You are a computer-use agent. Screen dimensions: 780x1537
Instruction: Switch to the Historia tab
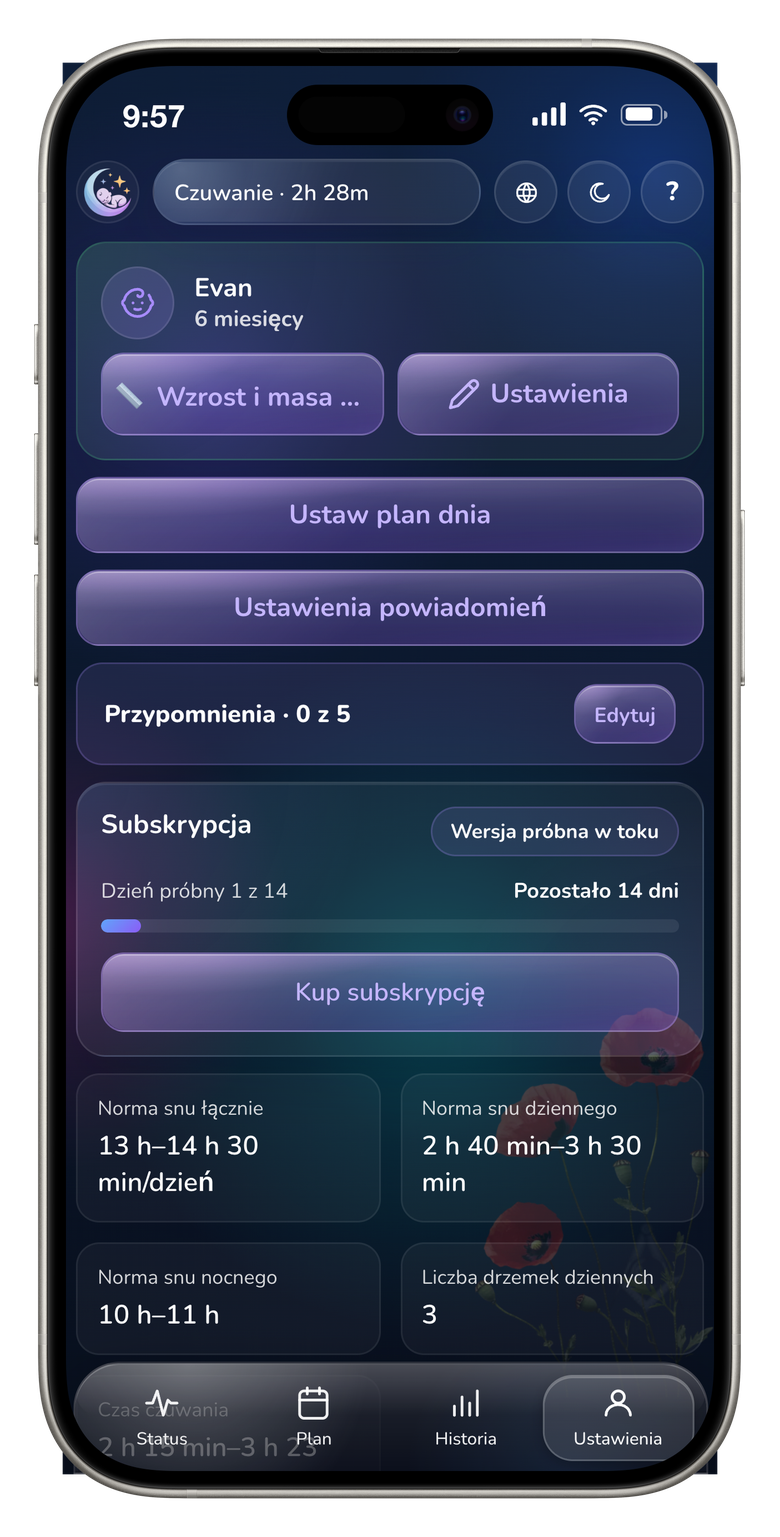(x=466, y=1418)
